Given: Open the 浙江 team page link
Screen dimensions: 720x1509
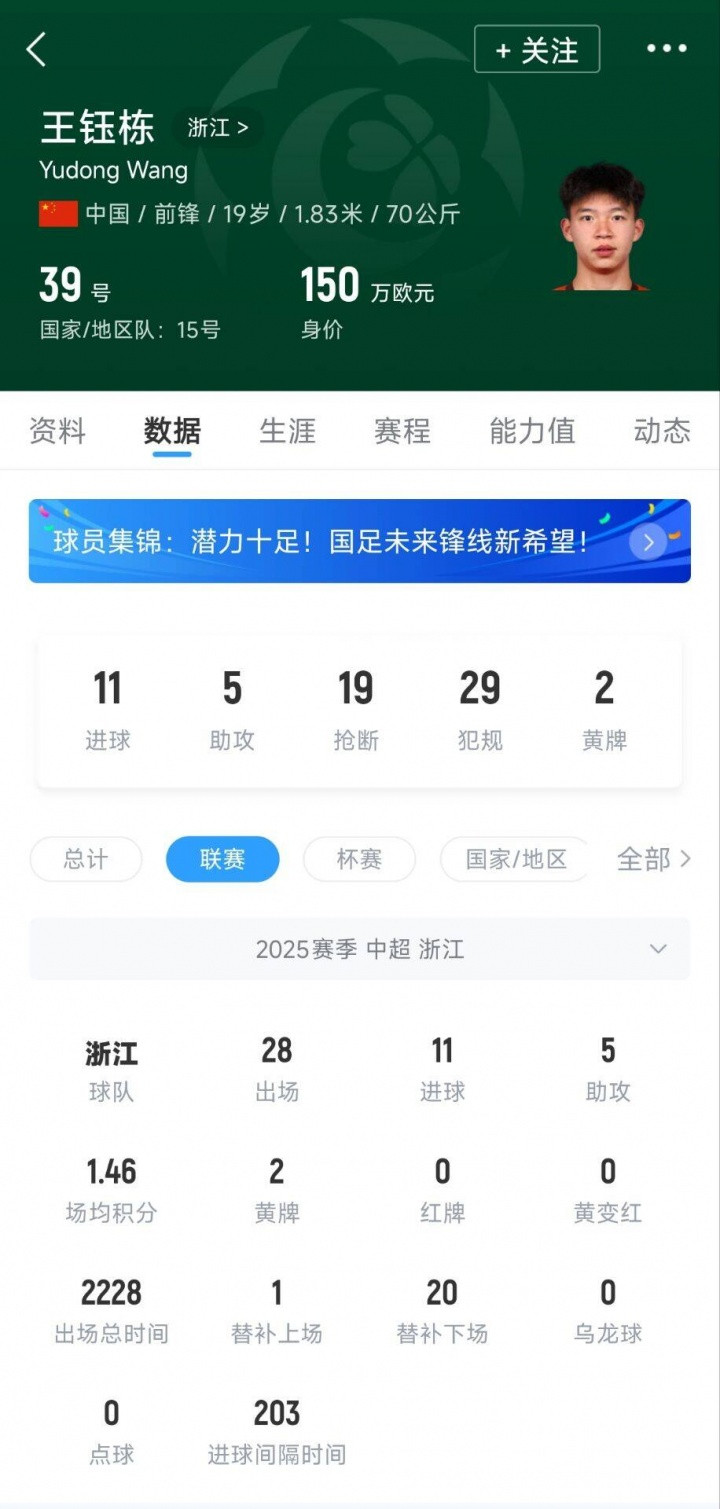Looking at the screenshot, I should [x=218, y=128].
